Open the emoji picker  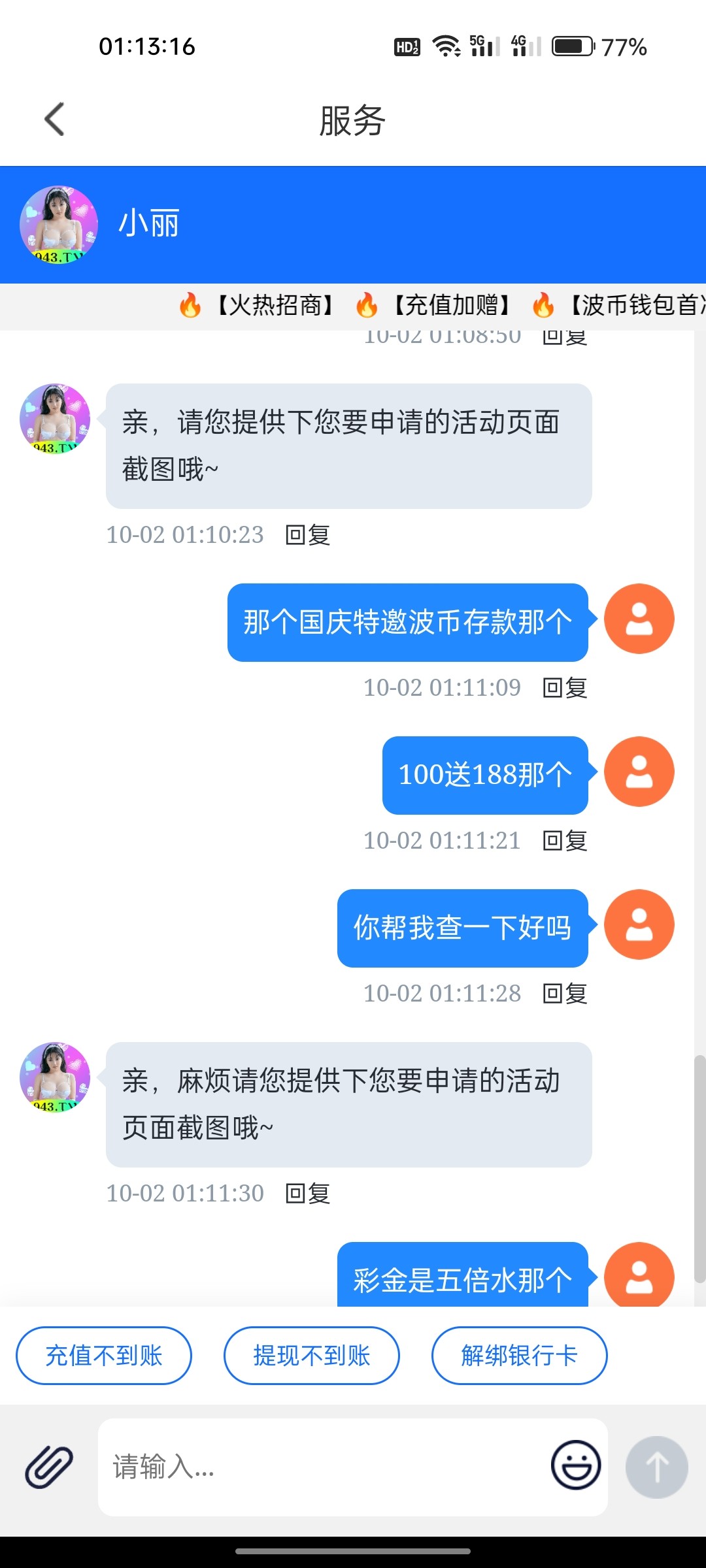(x=575, y=1465)
